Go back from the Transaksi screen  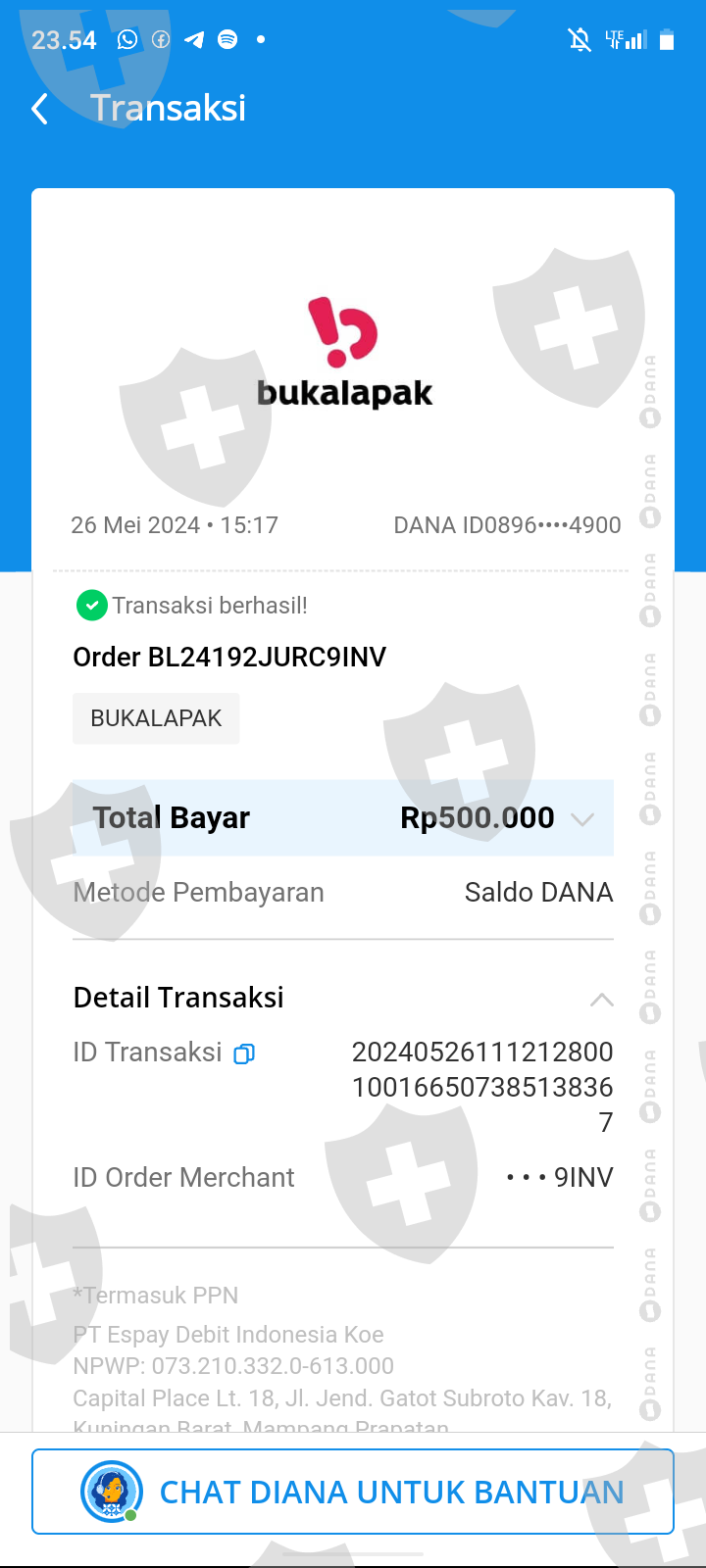click(40, 109)
